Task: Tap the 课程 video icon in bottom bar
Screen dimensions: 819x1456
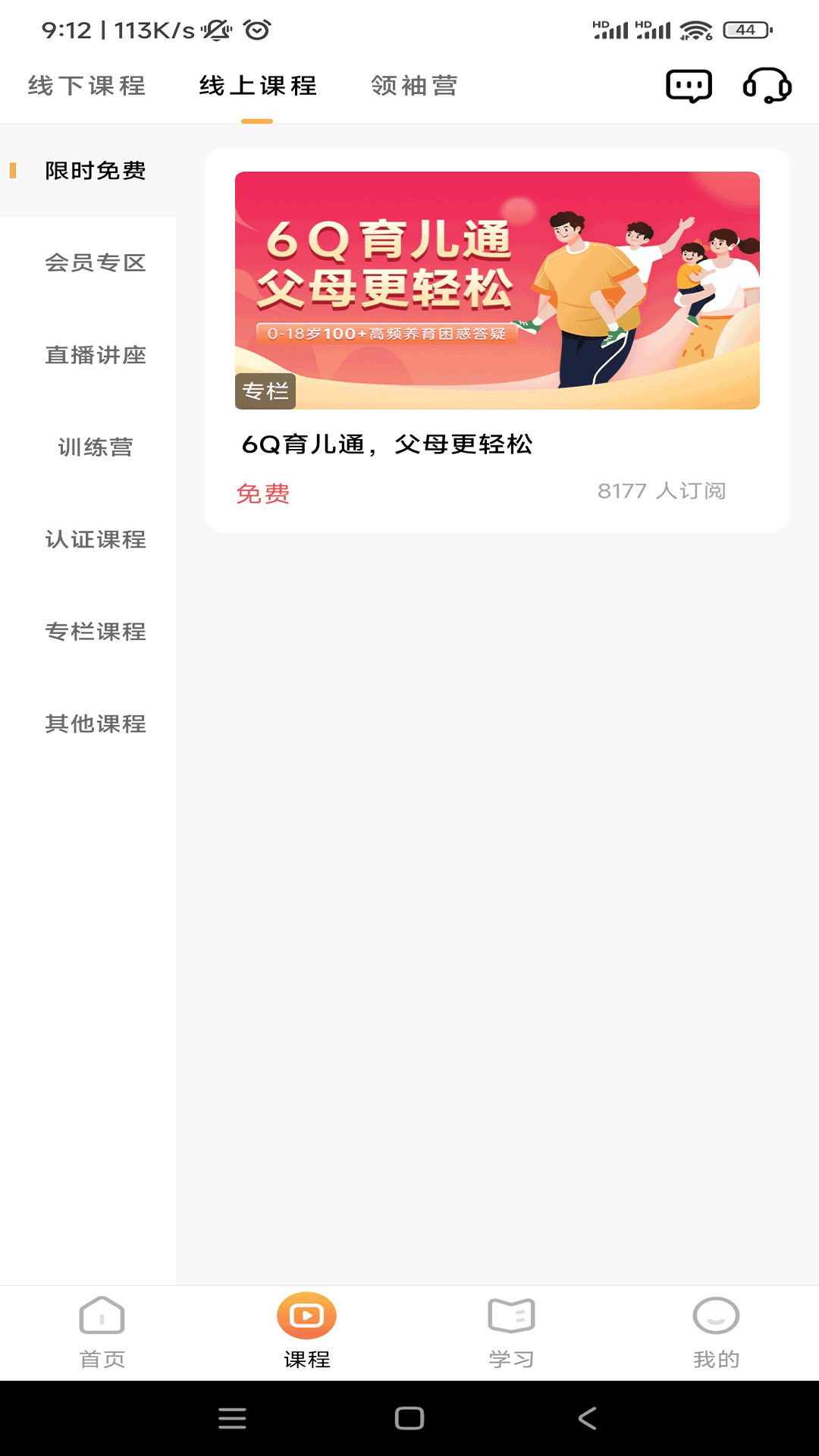Action: pos(306,1316)
